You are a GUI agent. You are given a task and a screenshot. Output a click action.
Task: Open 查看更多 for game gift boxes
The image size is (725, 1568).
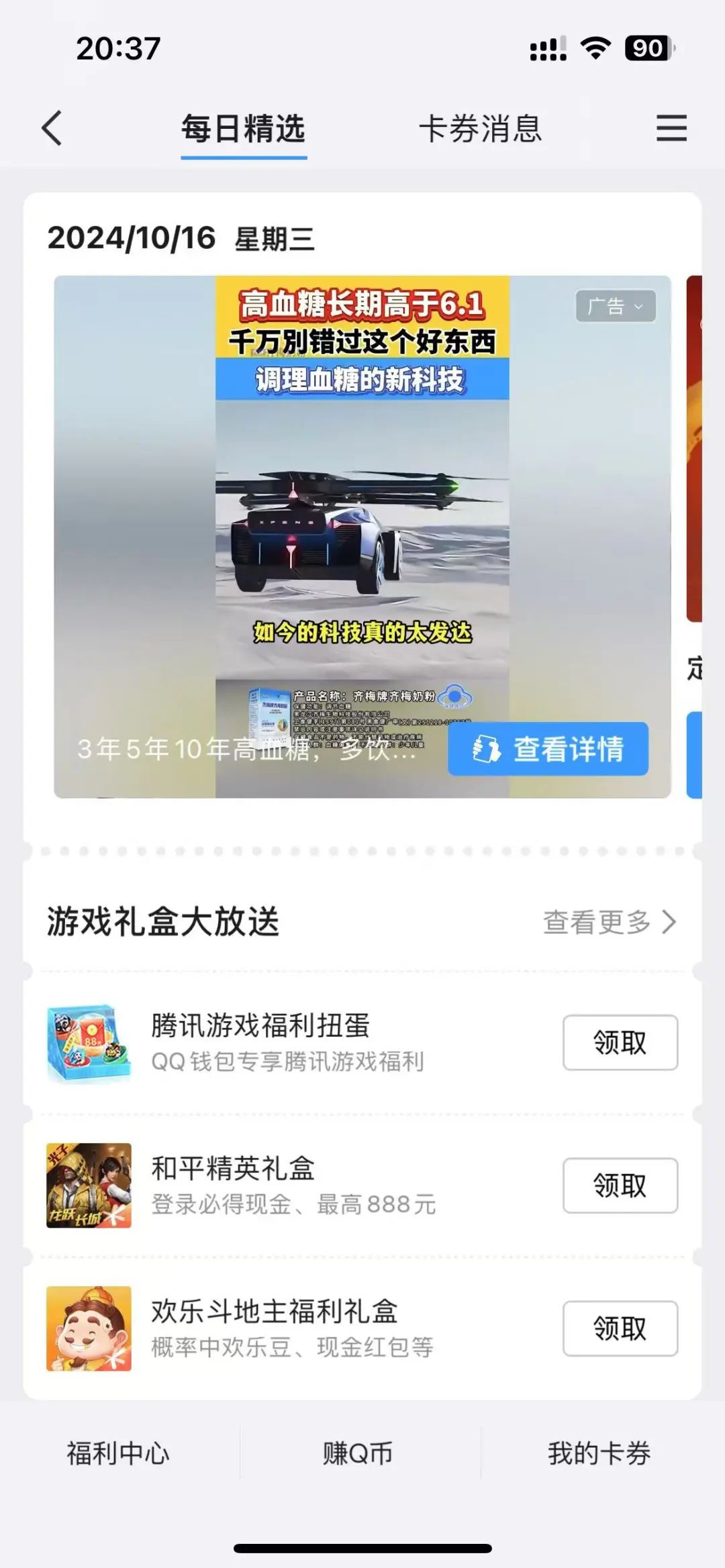pyautogui.click(x=608, y=922)
